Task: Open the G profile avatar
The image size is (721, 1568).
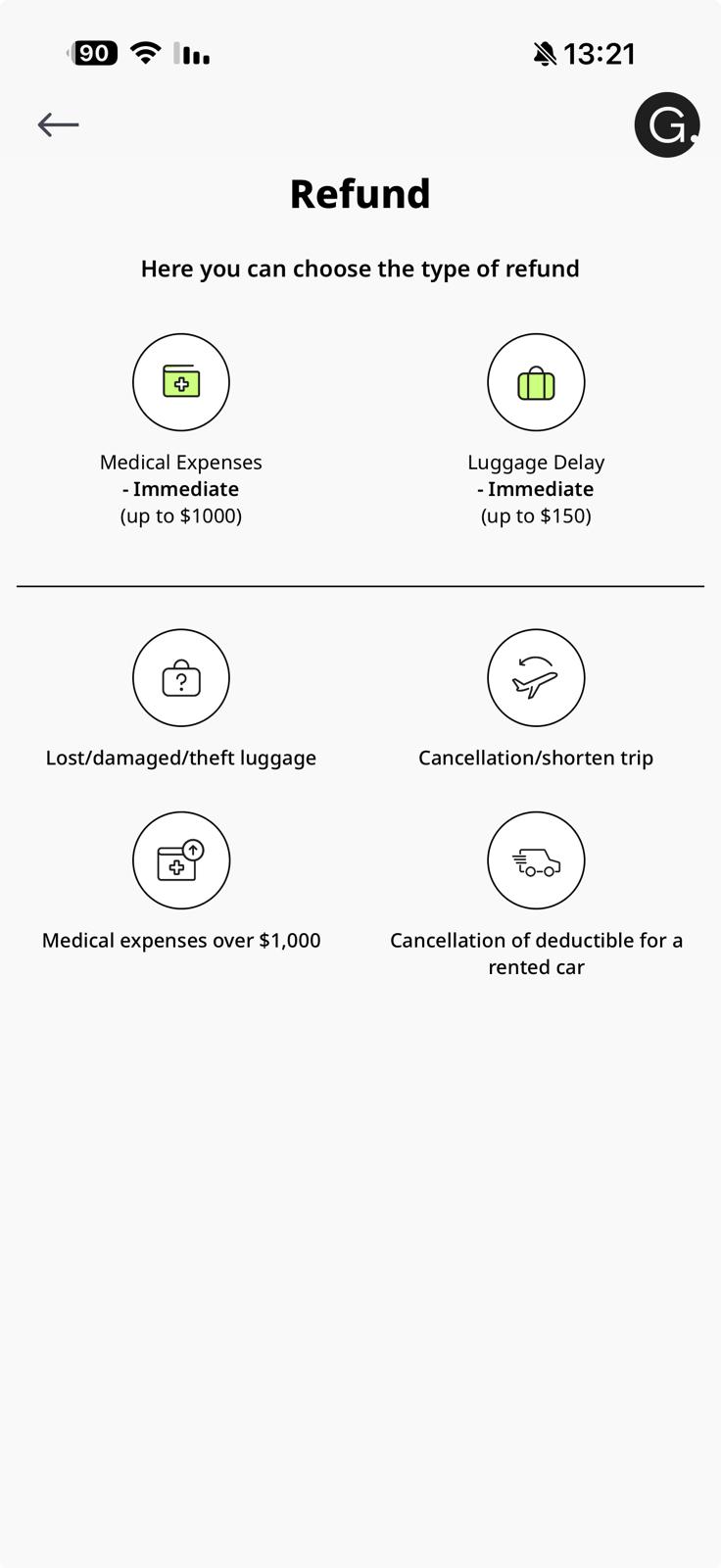Action: (666, 124)
